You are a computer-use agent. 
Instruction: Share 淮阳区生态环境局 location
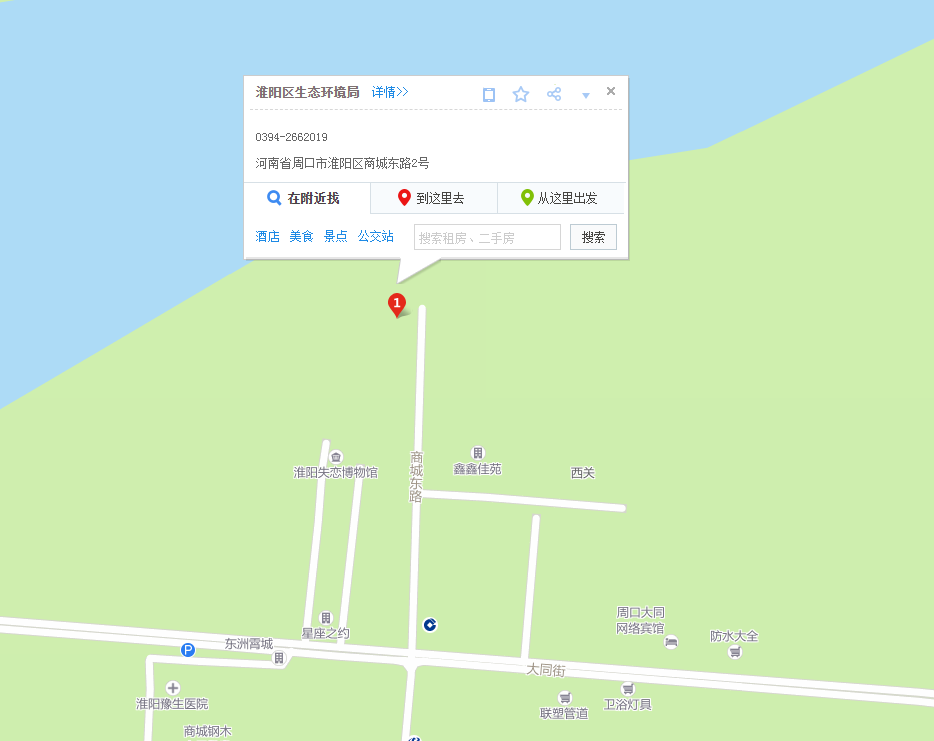coord(554,94)
